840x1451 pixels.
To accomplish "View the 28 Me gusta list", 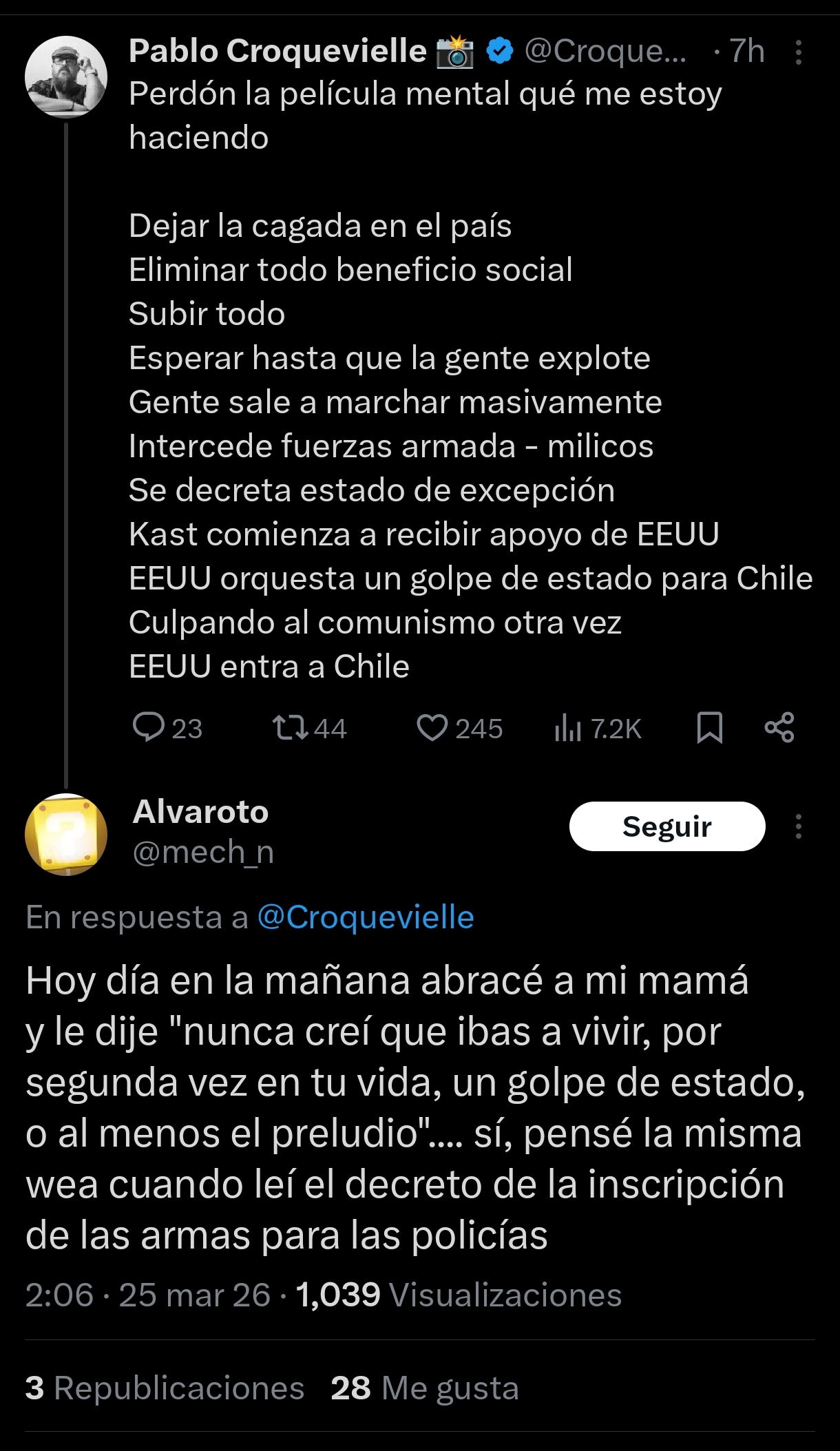I will point(424,1388).
